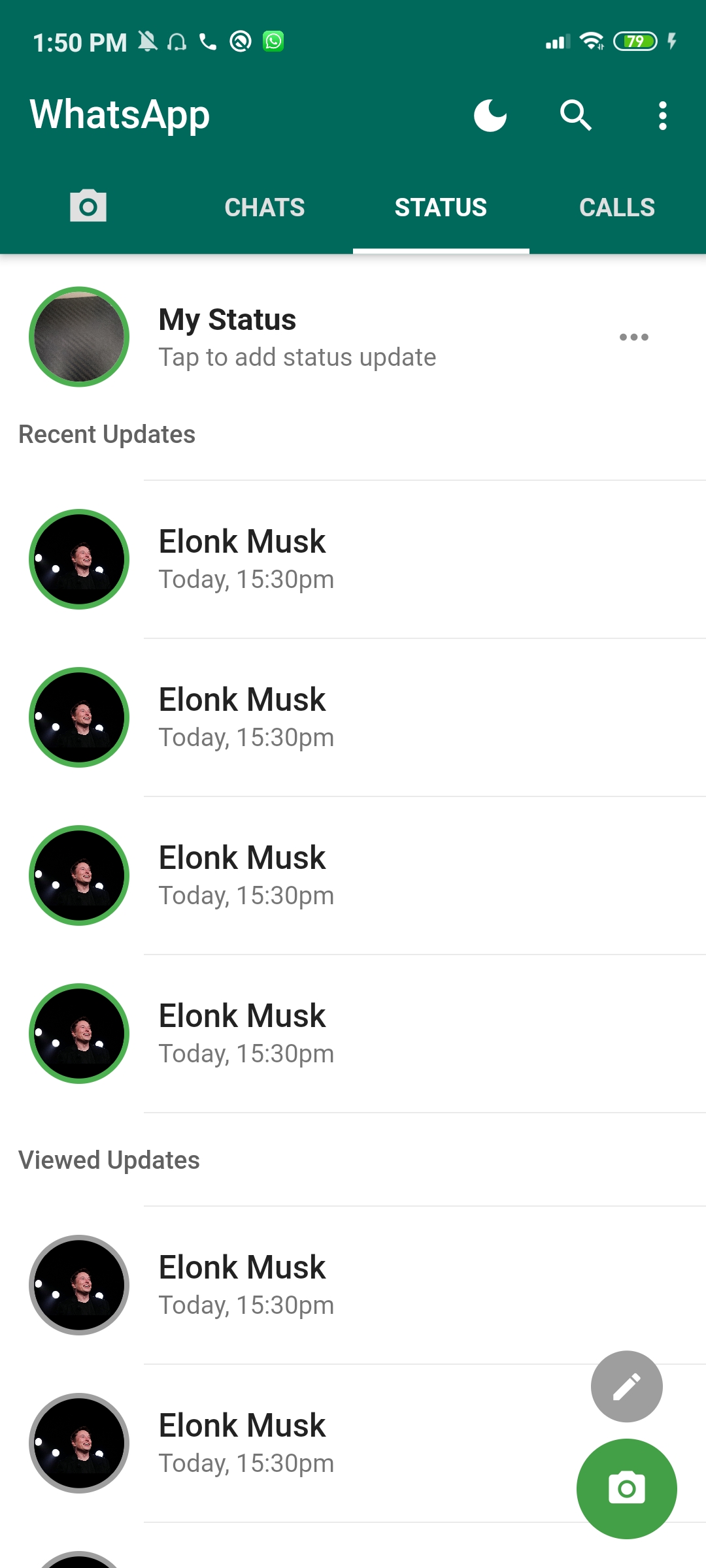Switch to the CHATS tab
This screenshot has height=1568, width=706.
[265, 207]
